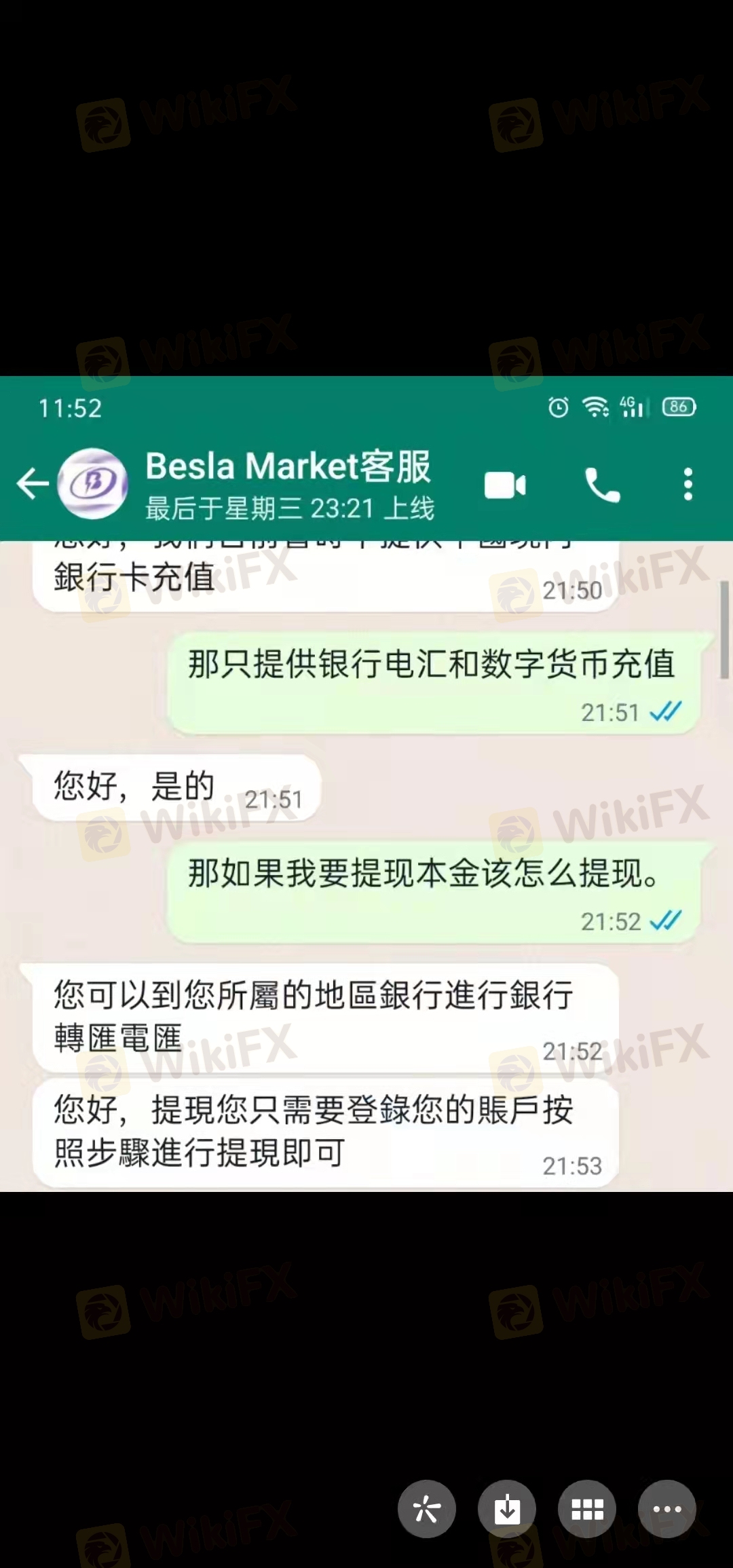Open the three-dot more options button
Screen dimensions: 733x1568
(x=667, y=1509)
